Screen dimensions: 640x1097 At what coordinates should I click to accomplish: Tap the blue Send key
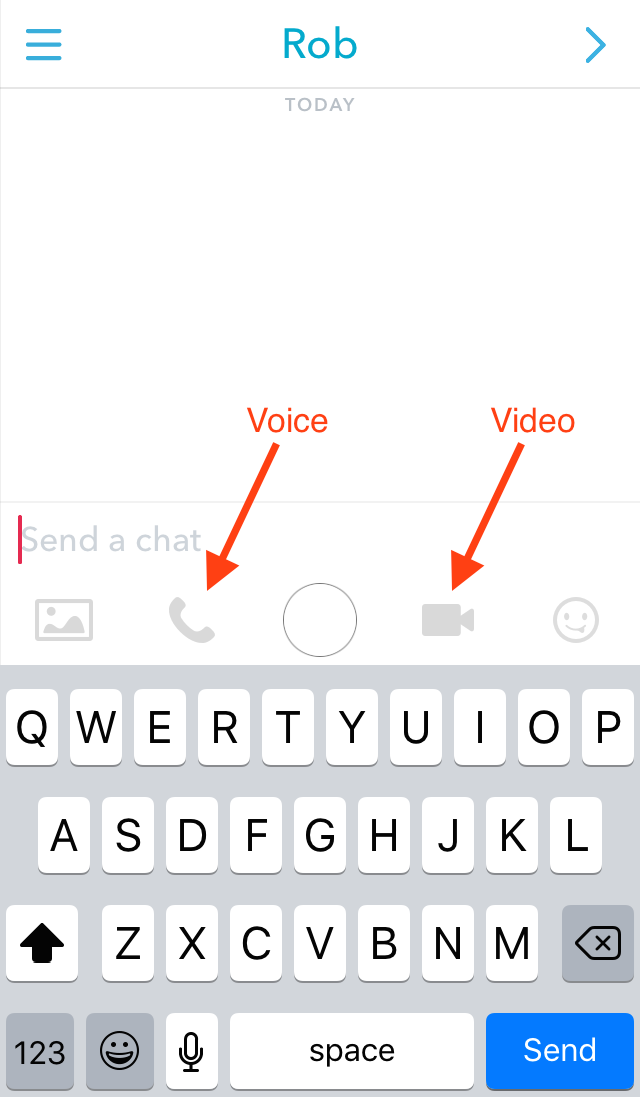(560, 1050)
